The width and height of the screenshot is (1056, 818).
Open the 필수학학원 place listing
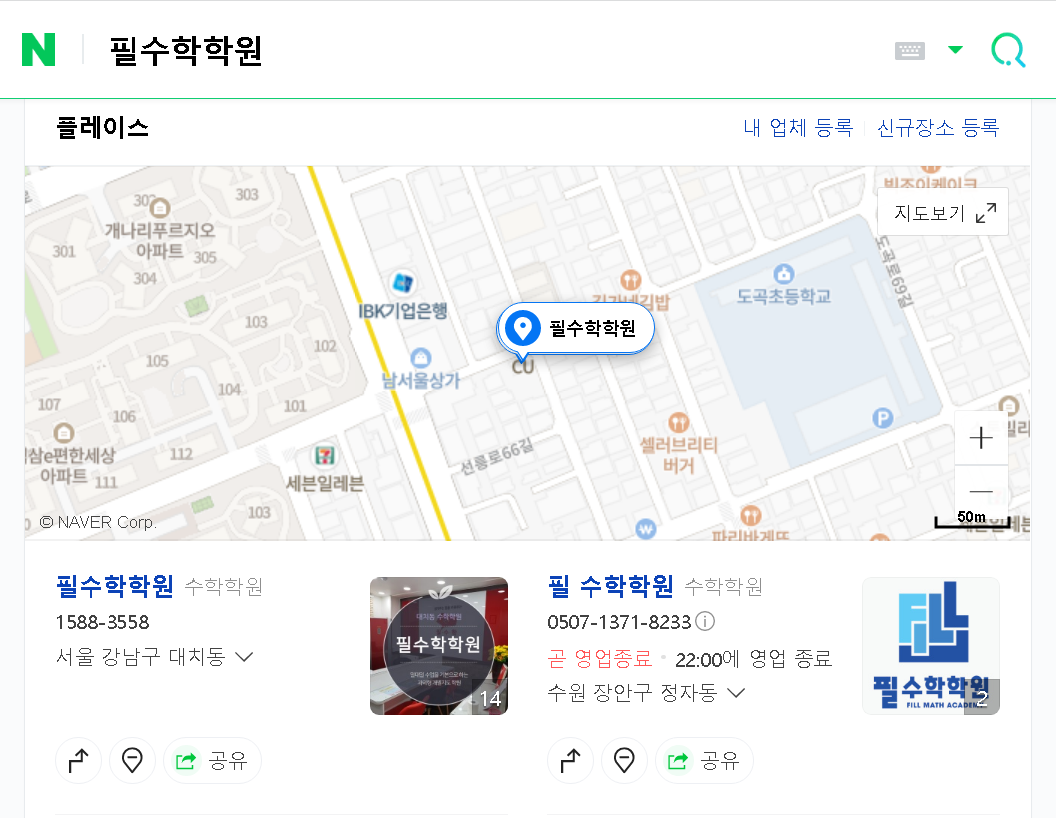point(115,585)
